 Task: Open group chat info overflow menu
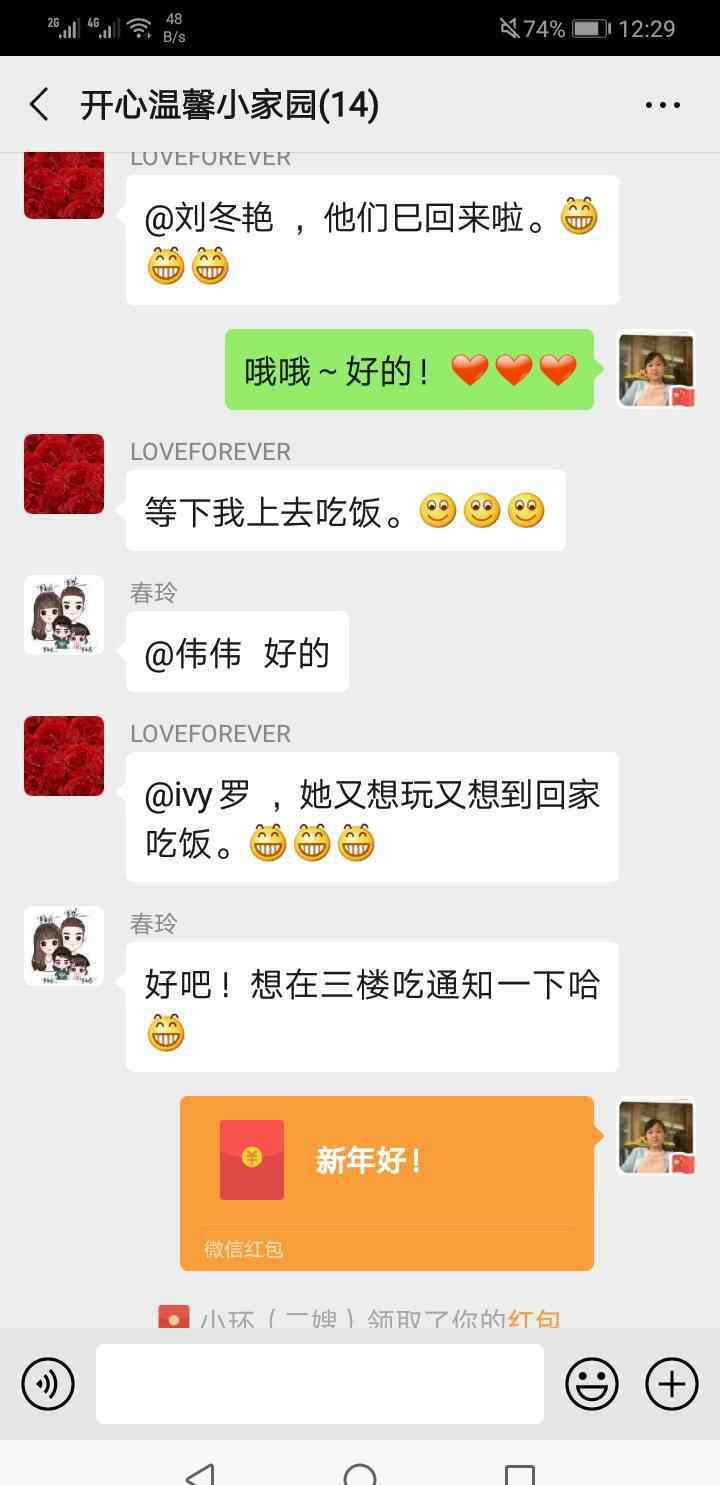[x=662, y=105]
